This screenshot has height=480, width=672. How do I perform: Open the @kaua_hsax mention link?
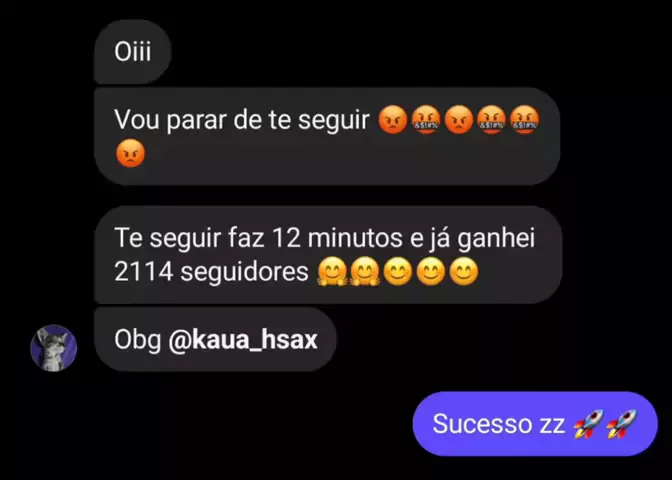click(x=243, y=340)
